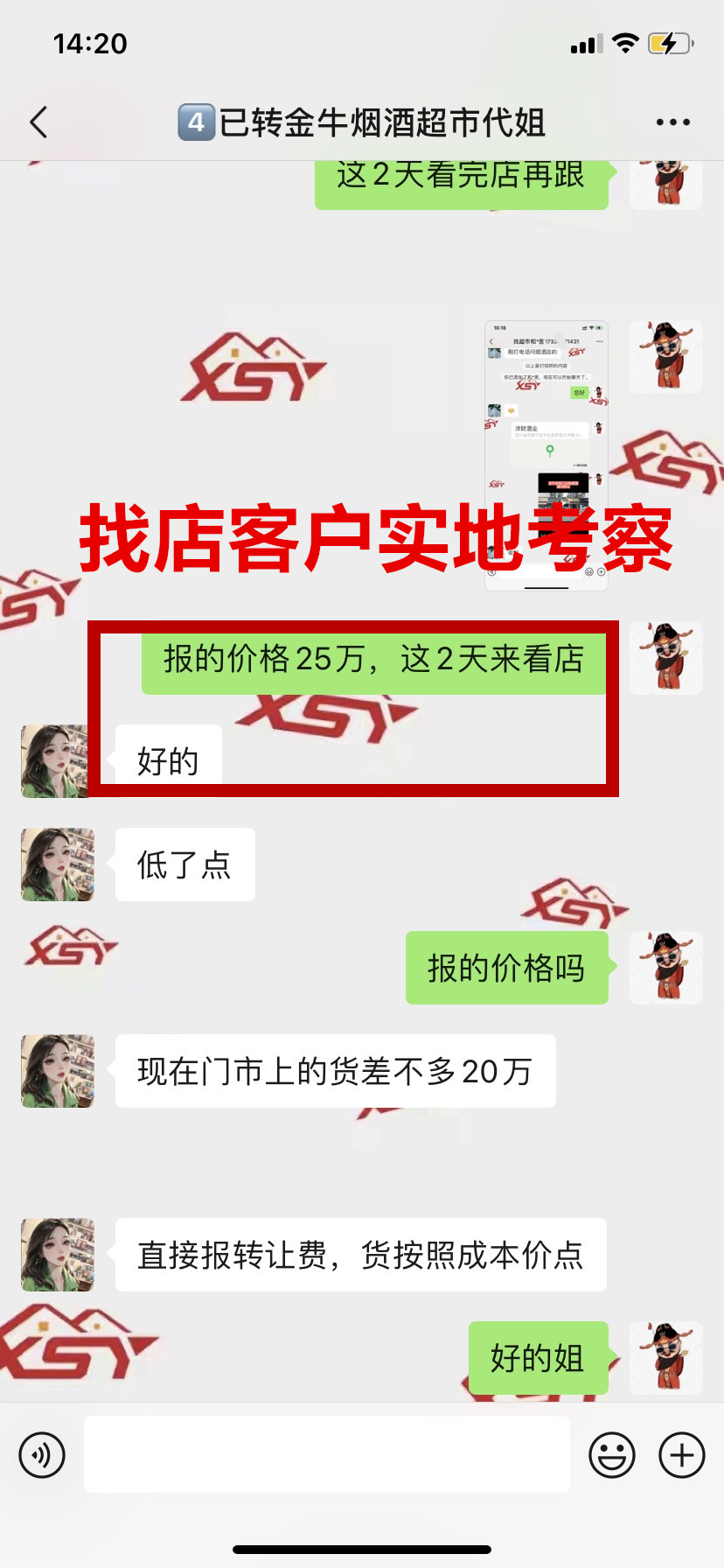Open contact avatar beside "低了点"
724x1568 pixels.
click(x=58, y=864)
